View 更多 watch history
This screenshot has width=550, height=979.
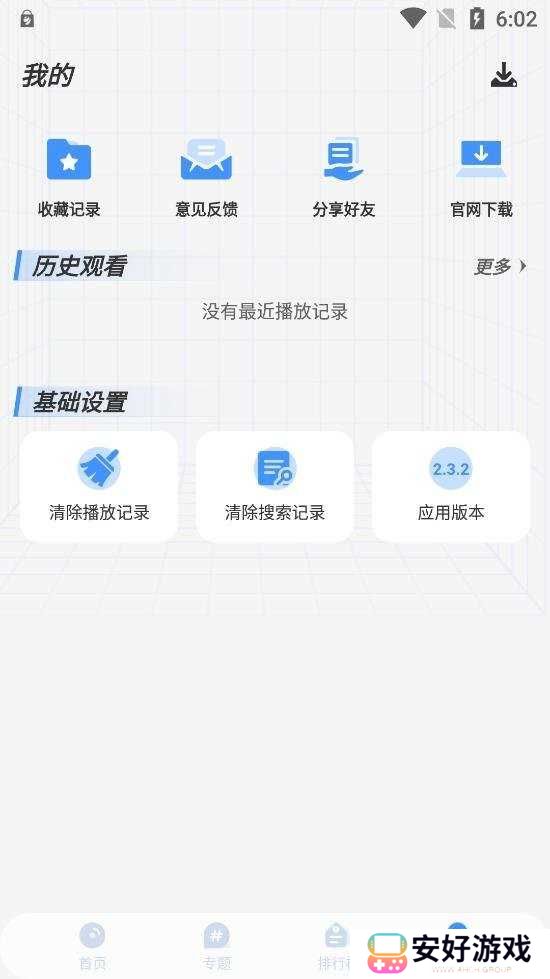[500, 267]
